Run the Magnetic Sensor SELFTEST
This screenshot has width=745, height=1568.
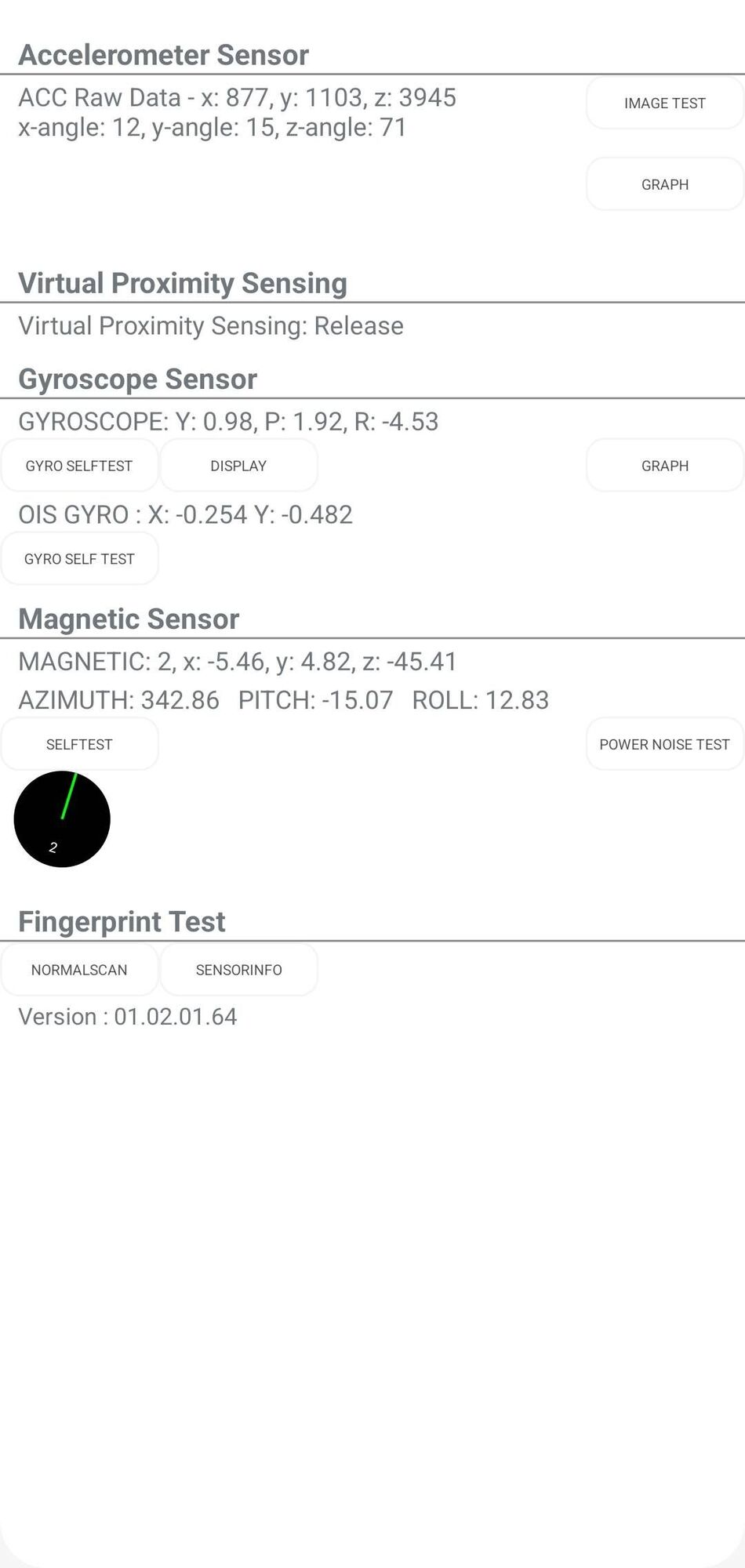click(x=79, y=744)
